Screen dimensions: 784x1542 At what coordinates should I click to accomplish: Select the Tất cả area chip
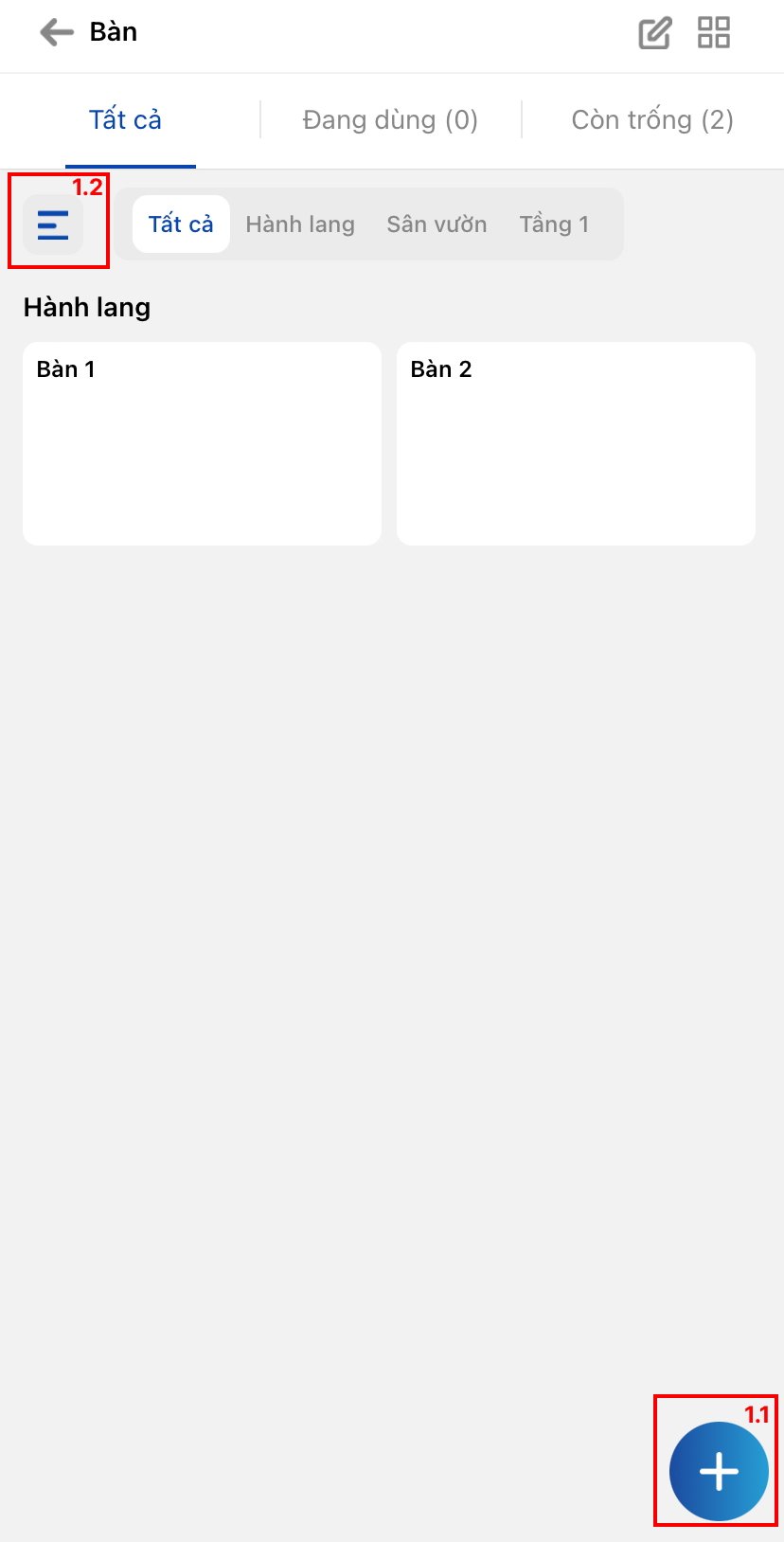point(181,224)
